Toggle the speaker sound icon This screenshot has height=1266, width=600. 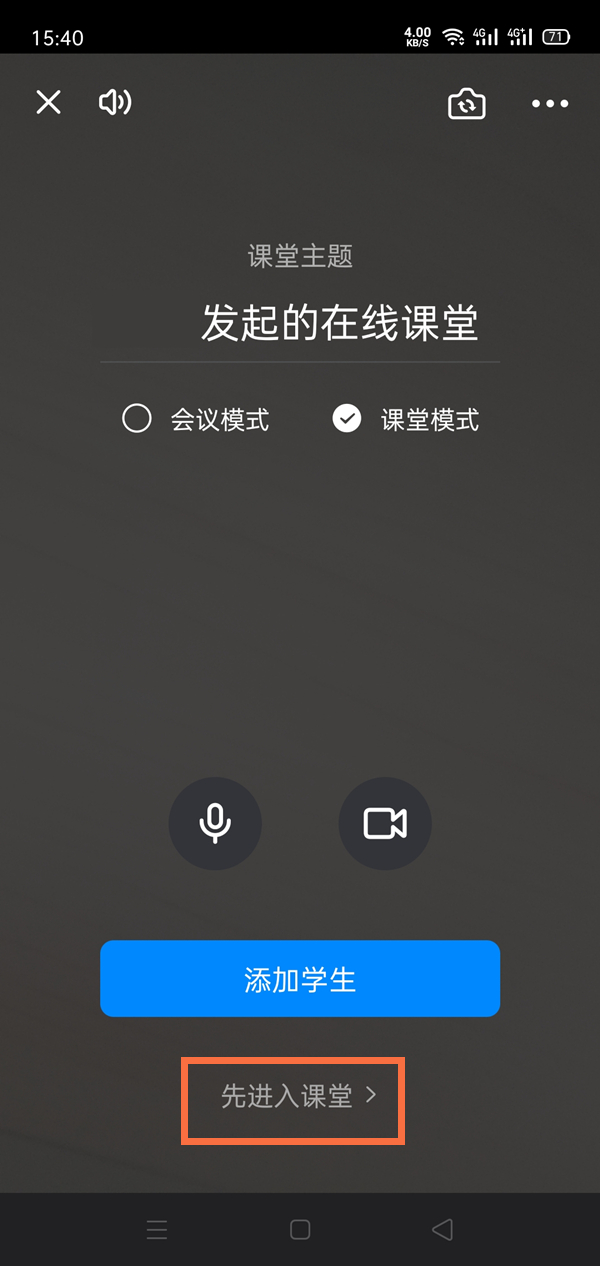click(x=115, y=102)
